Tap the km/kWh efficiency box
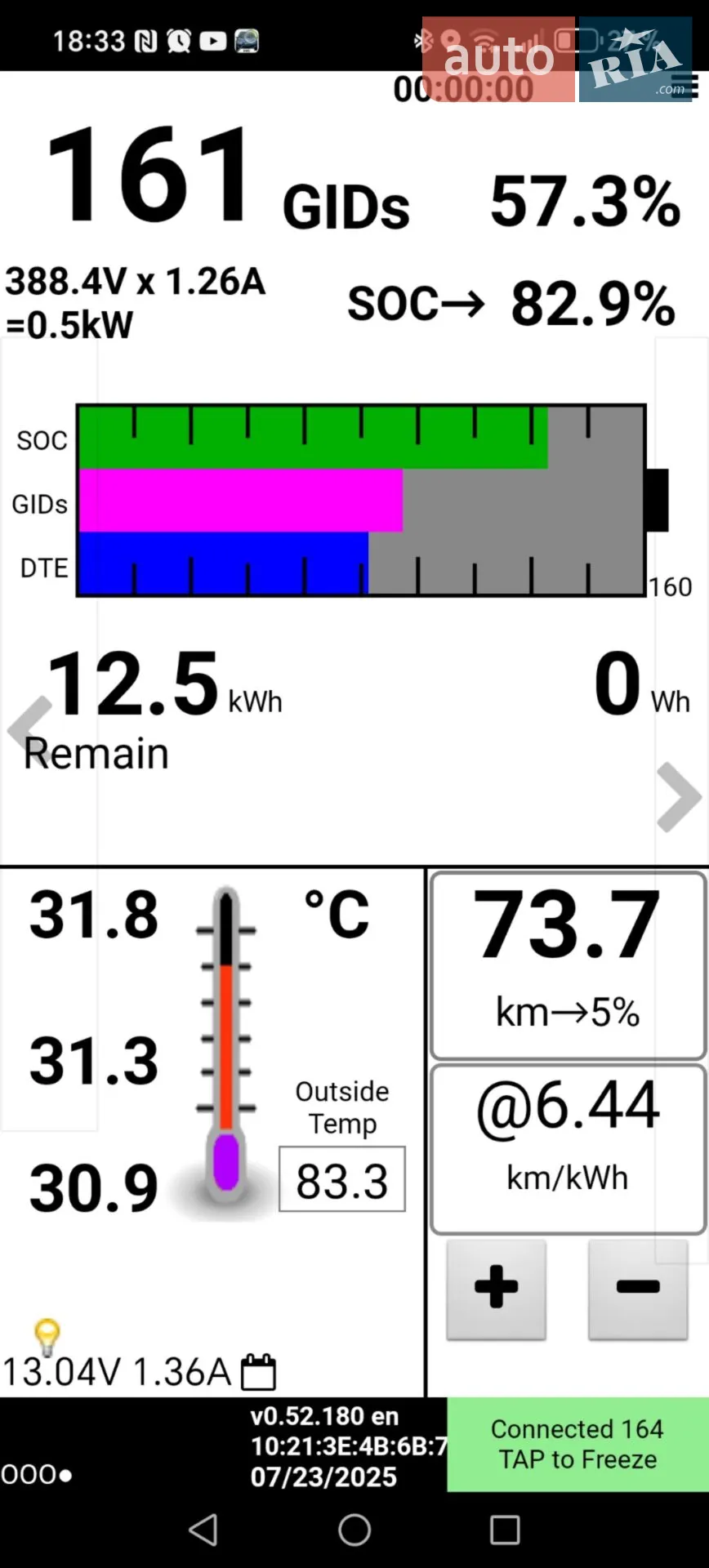The height and width of the screenshot is (1568, 709). pyautogui.click(x=569, y=1148)
